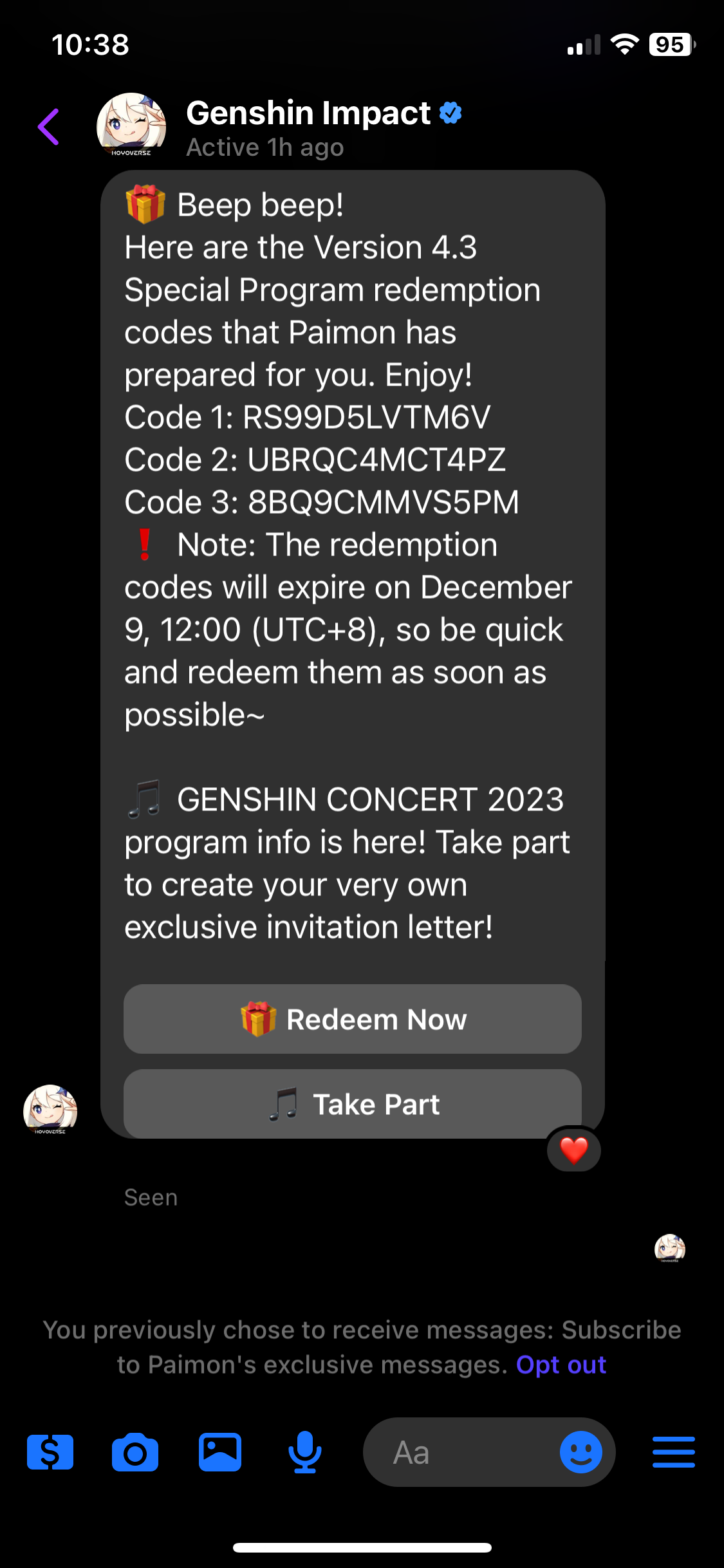The height and width of the screenshot is (1568, 724).
Task: Tap the Opt out link
Action: [561, 1365]
